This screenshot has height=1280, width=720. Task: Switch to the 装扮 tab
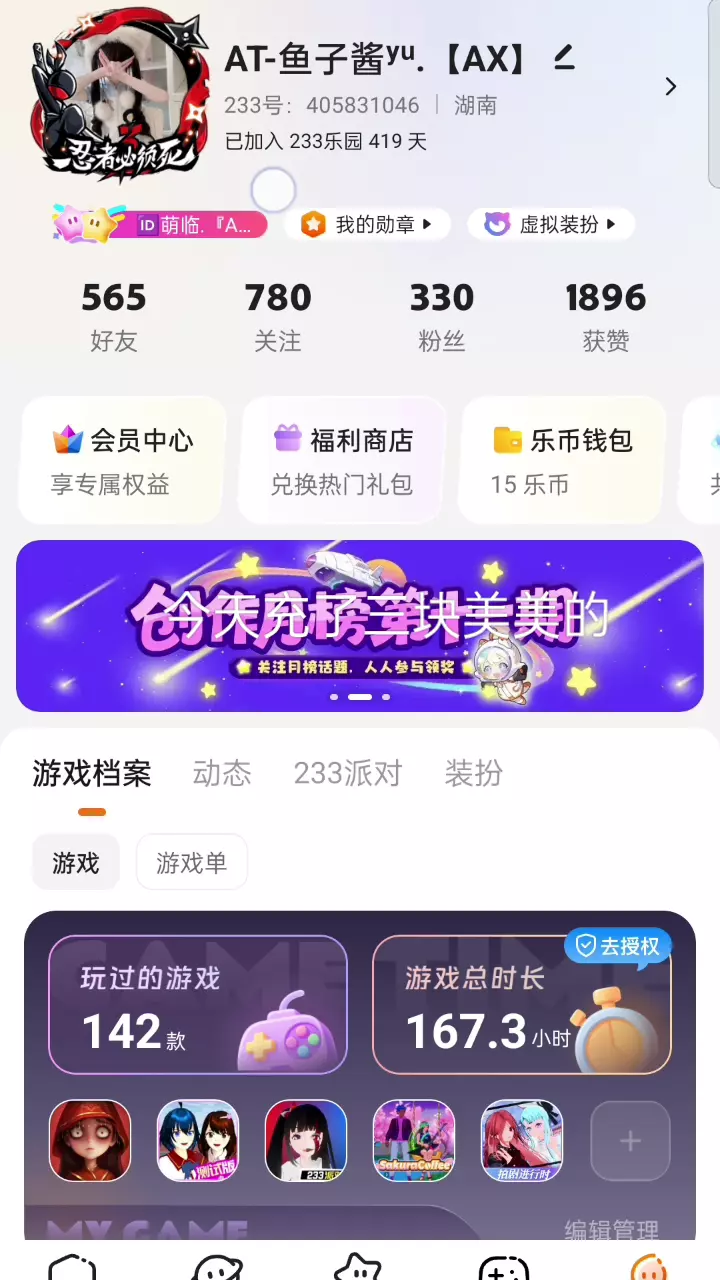point(474,773)
